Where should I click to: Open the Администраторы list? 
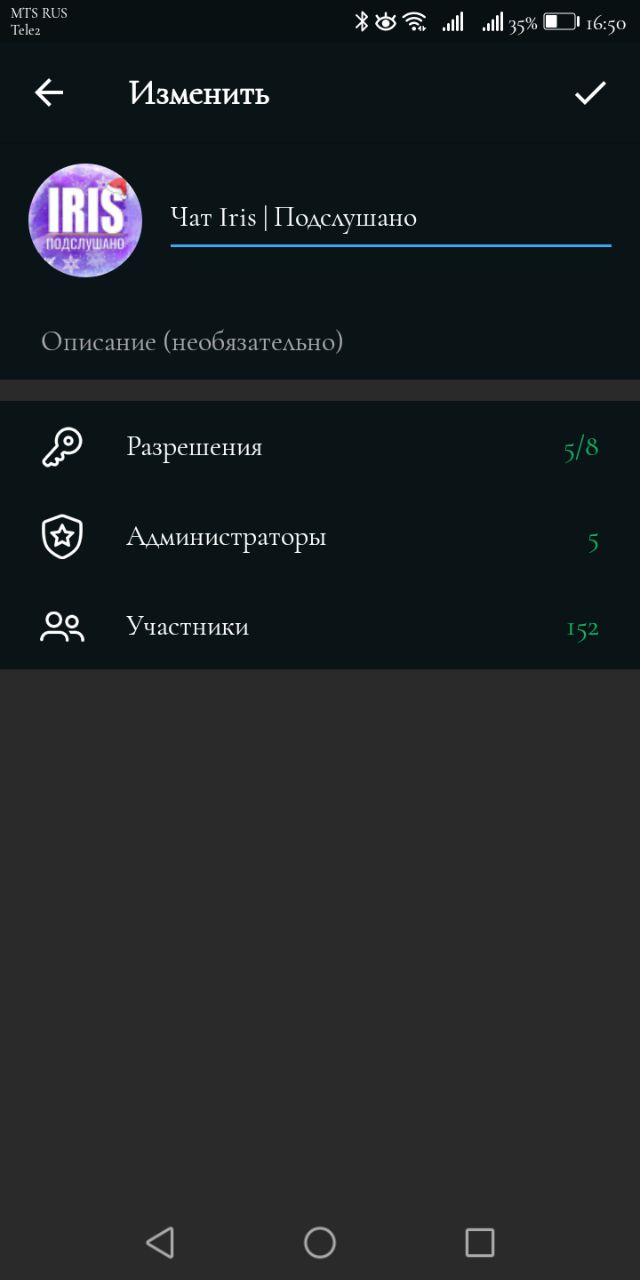(320, 537)
